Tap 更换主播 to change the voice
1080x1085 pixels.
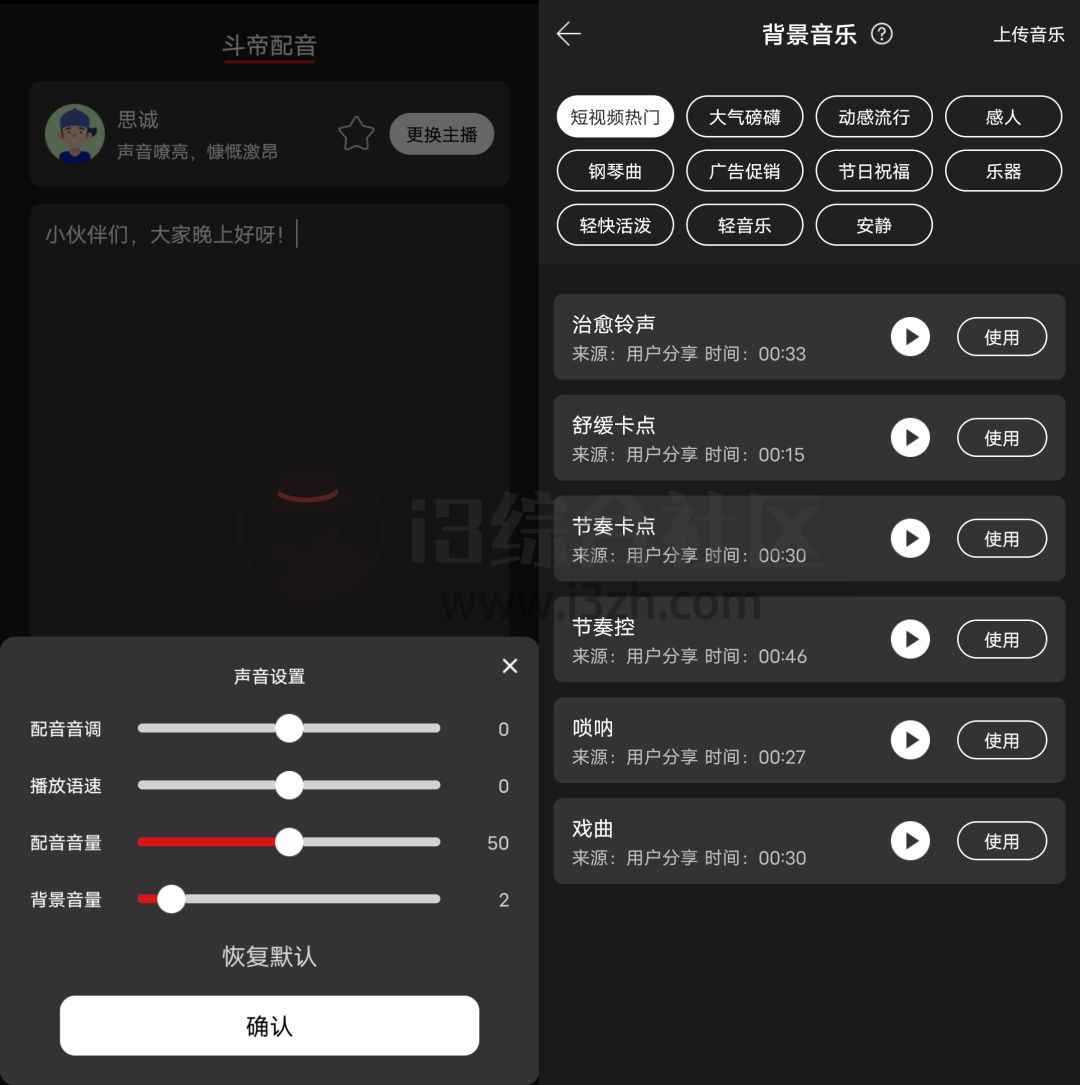tap(441, 134)
